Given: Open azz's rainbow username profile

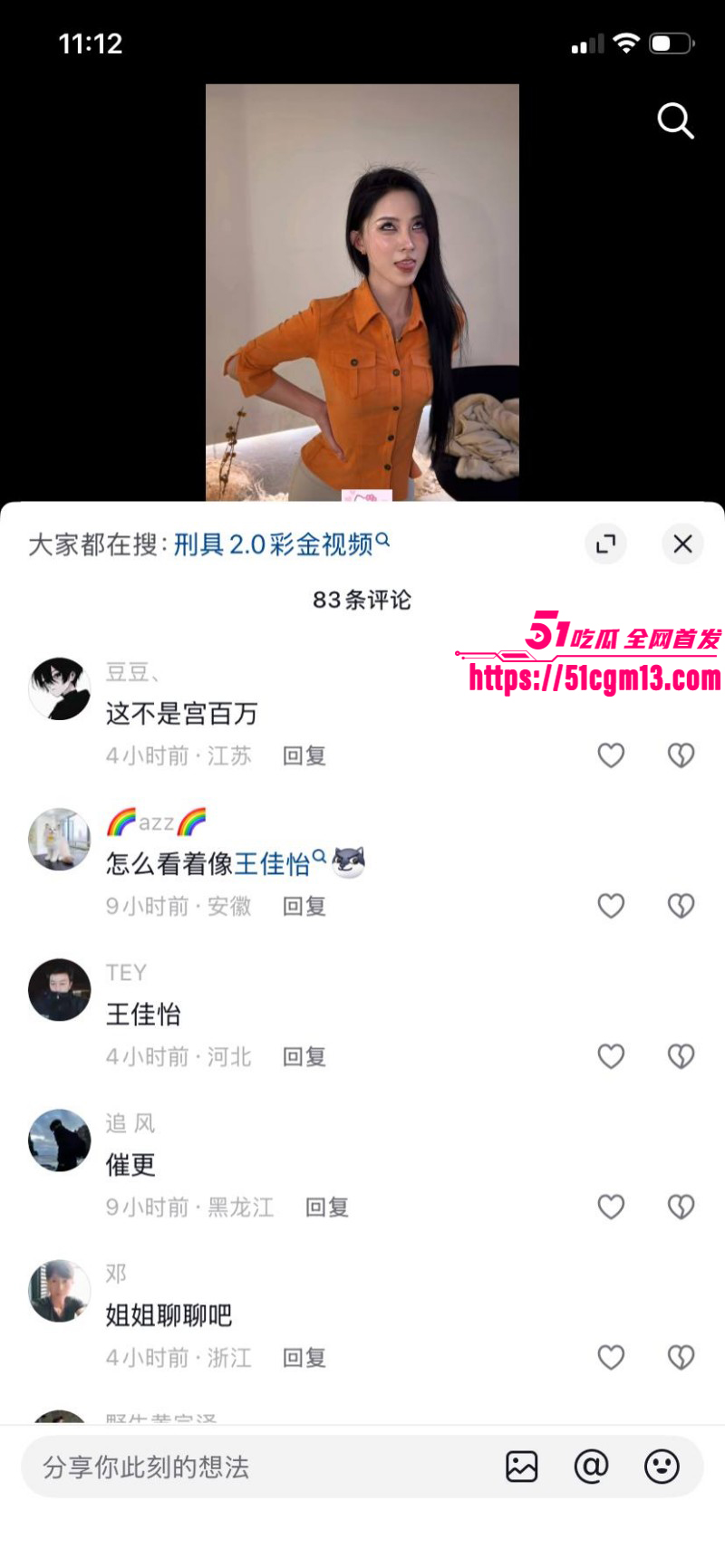Looking at the screenshot, I should point(154,822).
